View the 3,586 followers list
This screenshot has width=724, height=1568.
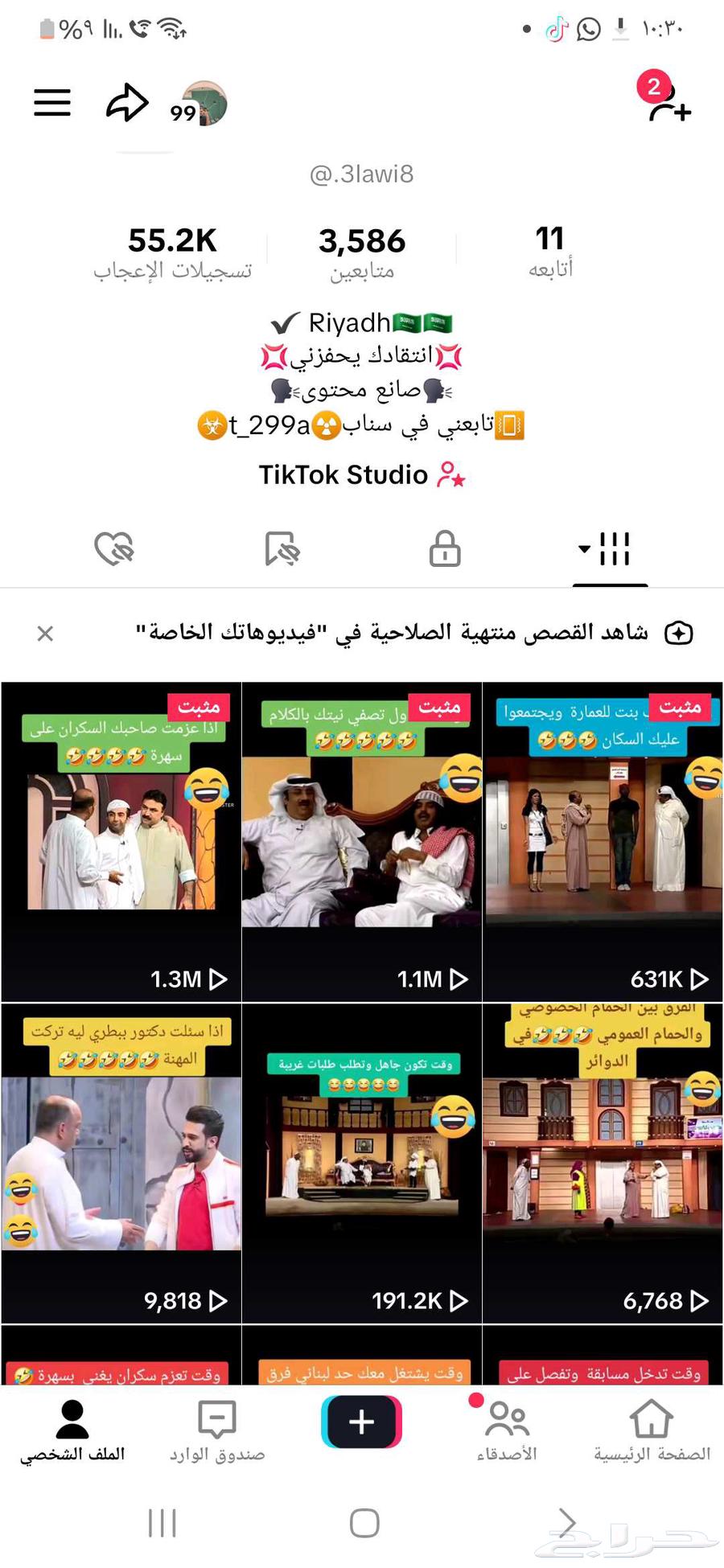363,249
